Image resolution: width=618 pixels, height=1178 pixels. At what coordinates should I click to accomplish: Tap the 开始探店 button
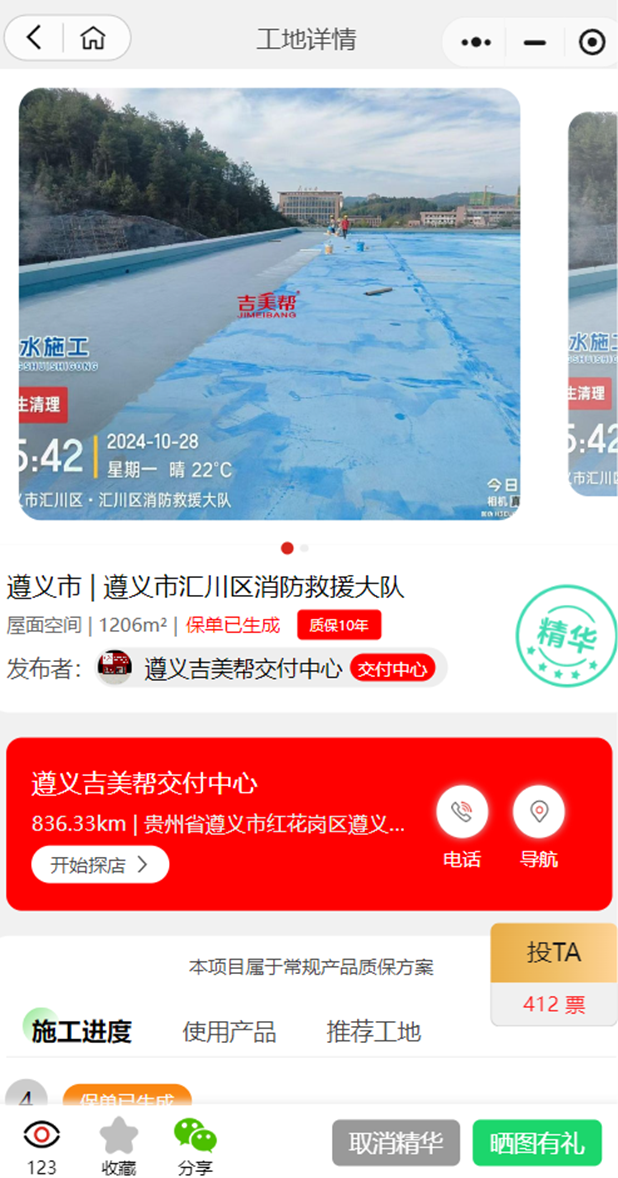100,865
